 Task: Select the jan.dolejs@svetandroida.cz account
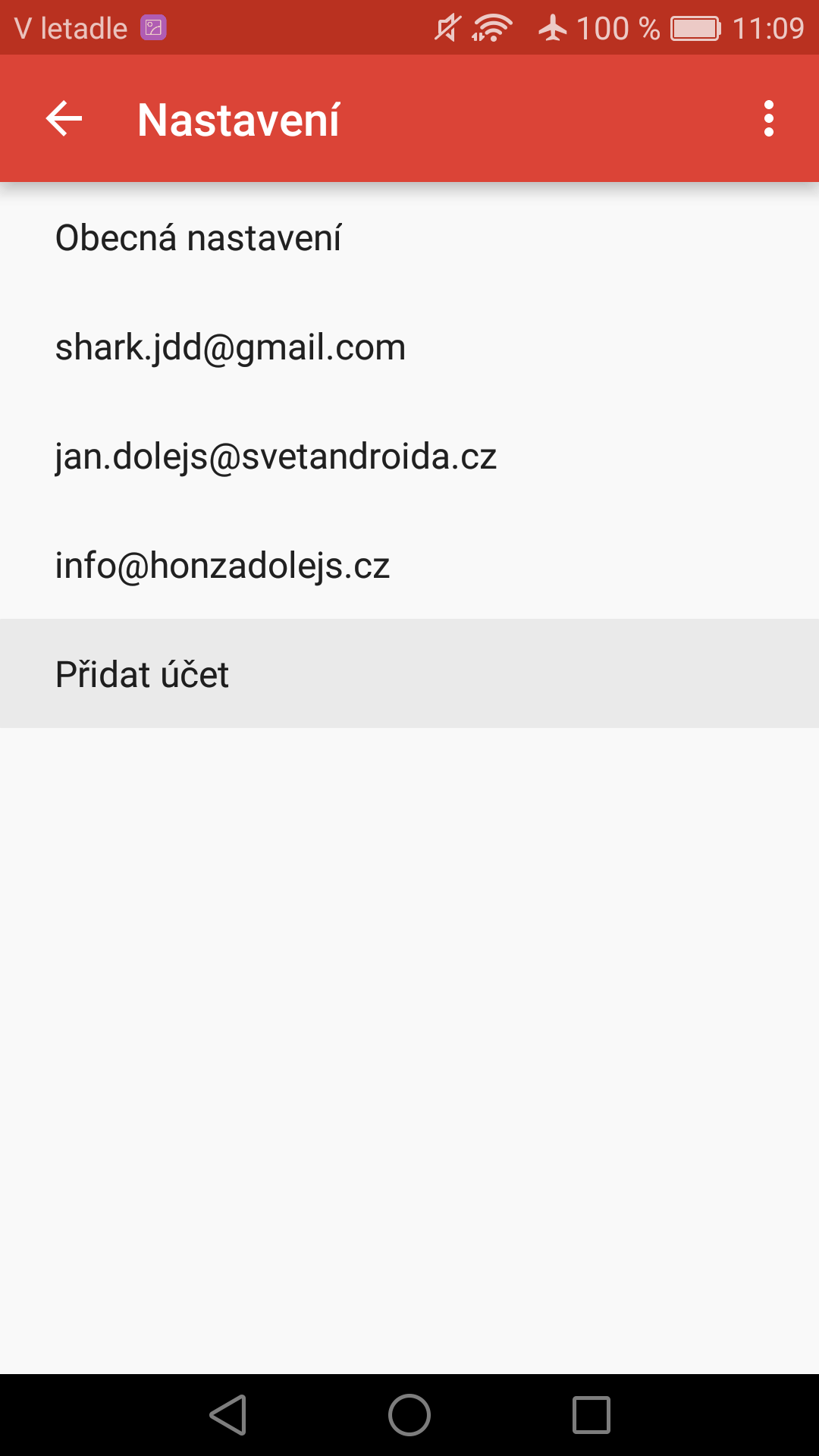(x=409, y=456)
